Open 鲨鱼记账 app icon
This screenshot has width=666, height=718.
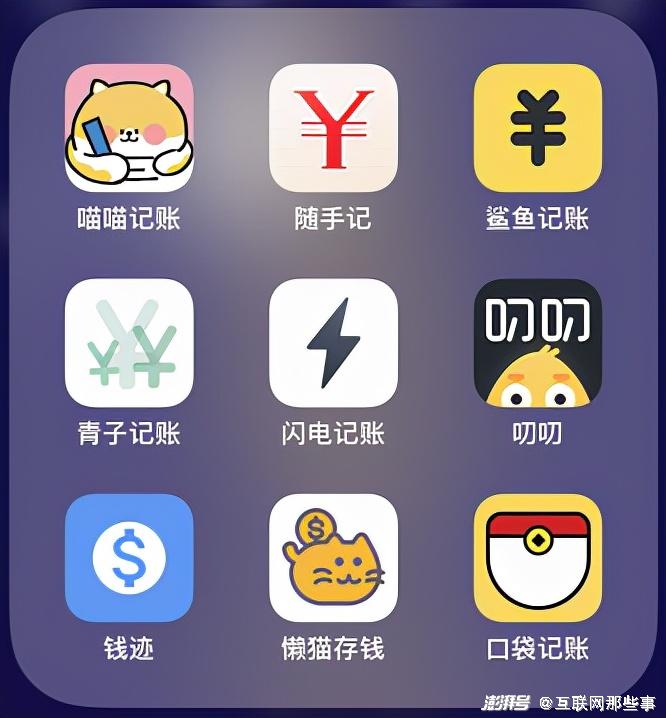pyautogui.click(x=537, y=128)
